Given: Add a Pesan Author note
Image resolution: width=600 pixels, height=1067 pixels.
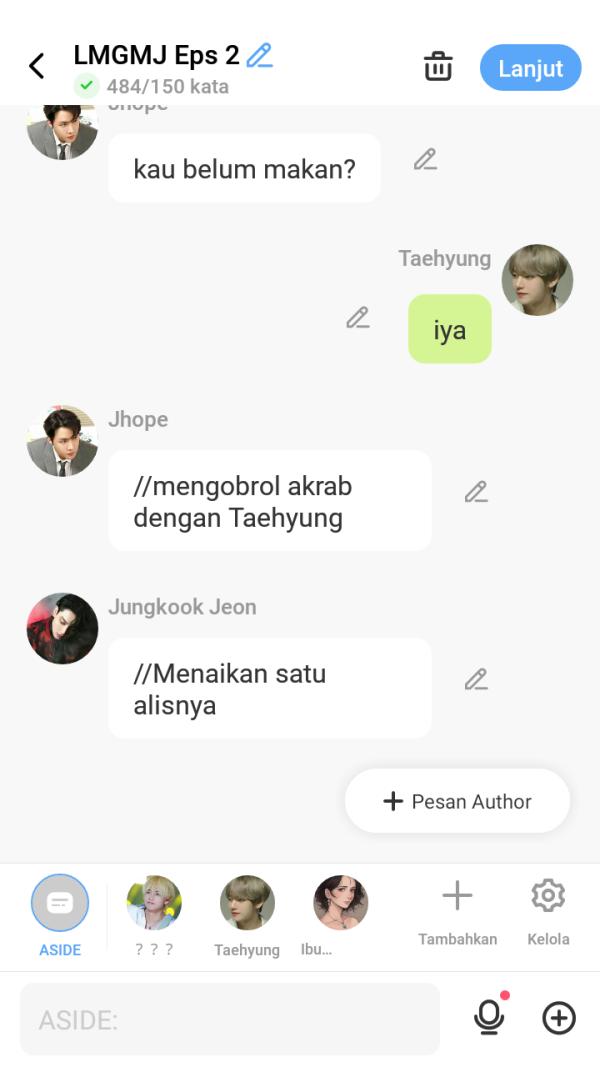Looking at the screenshot, I should coord(457,801).
